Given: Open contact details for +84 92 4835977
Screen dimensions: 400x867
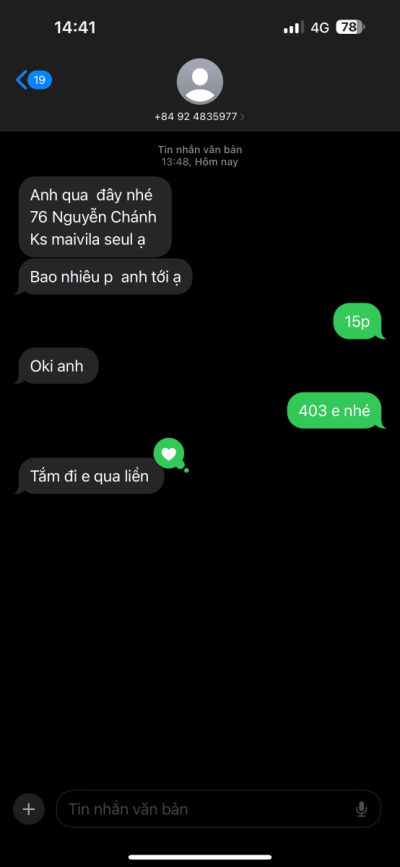Looking at the screenshot, I should pos(200,90).
